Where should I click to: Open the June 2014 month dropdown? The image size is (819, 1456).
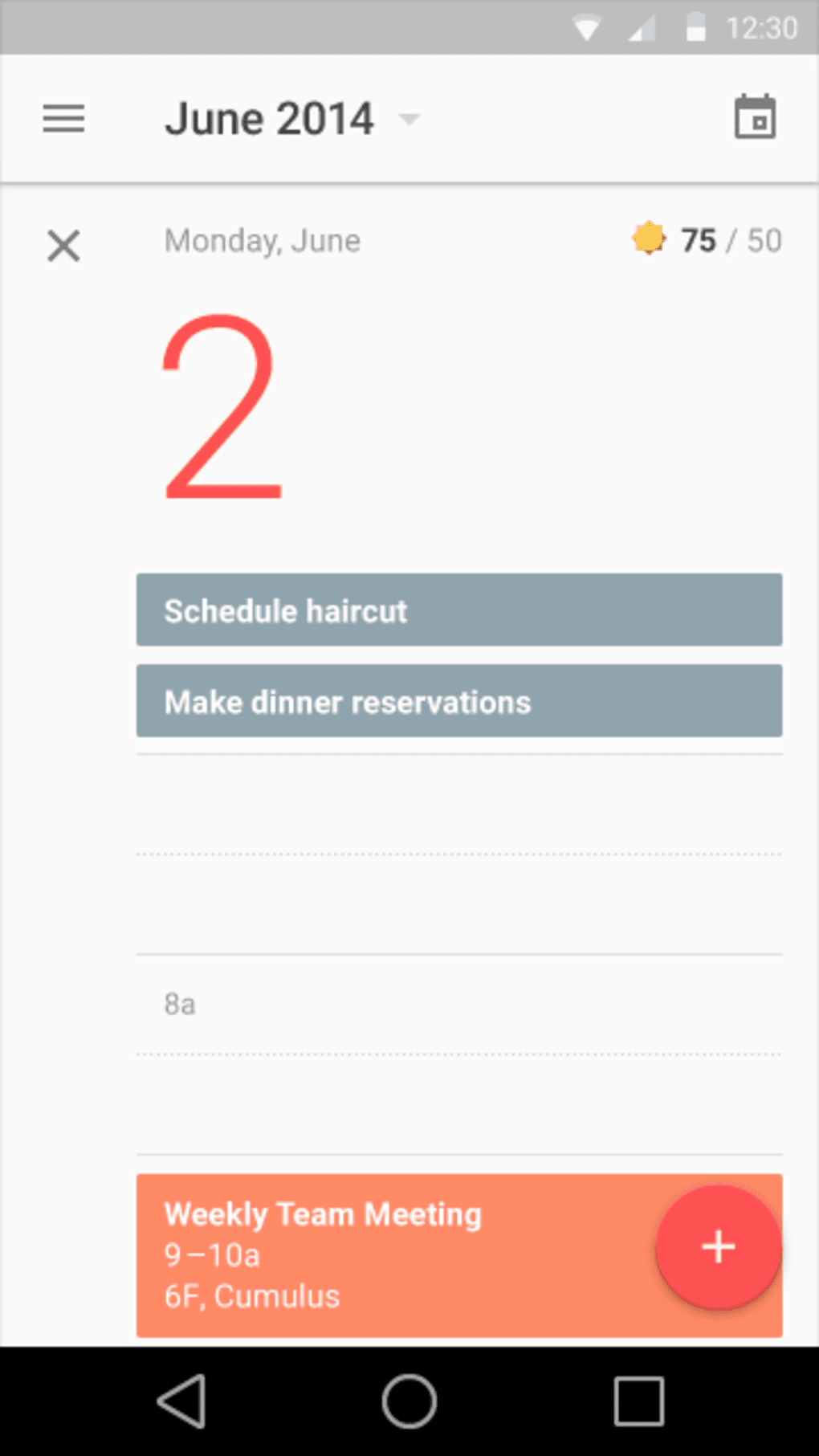(x=270, y=117)
